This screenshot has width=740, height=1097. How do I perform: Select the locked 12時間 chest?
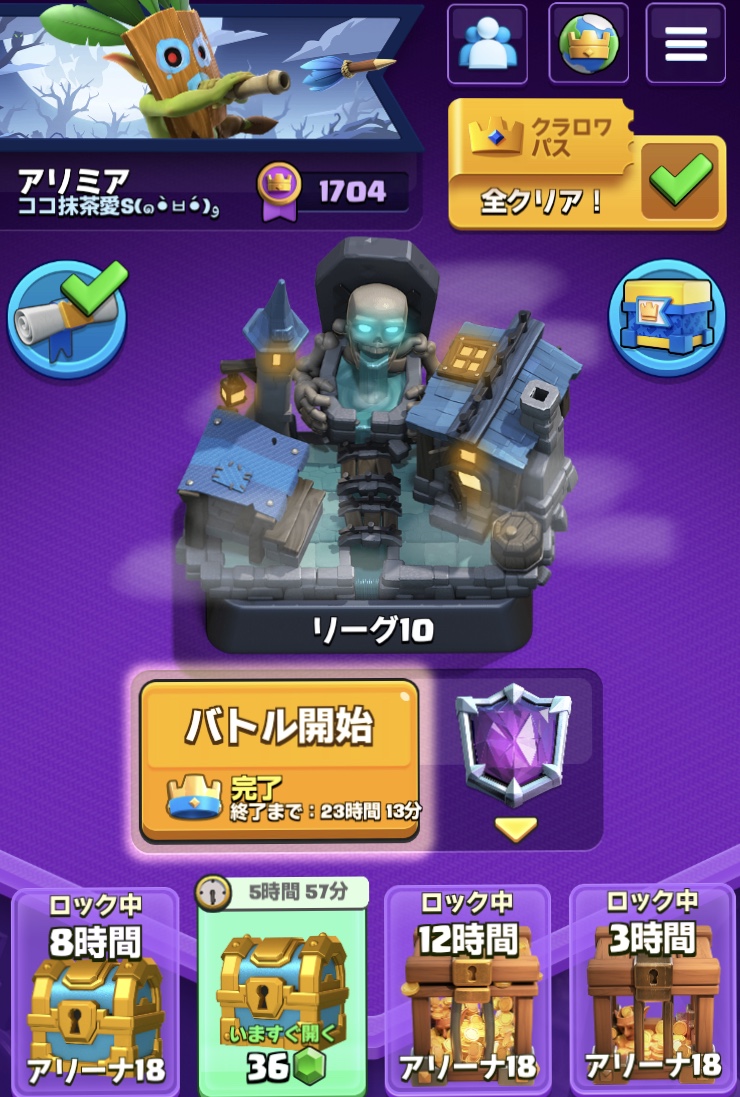[467, 990]
